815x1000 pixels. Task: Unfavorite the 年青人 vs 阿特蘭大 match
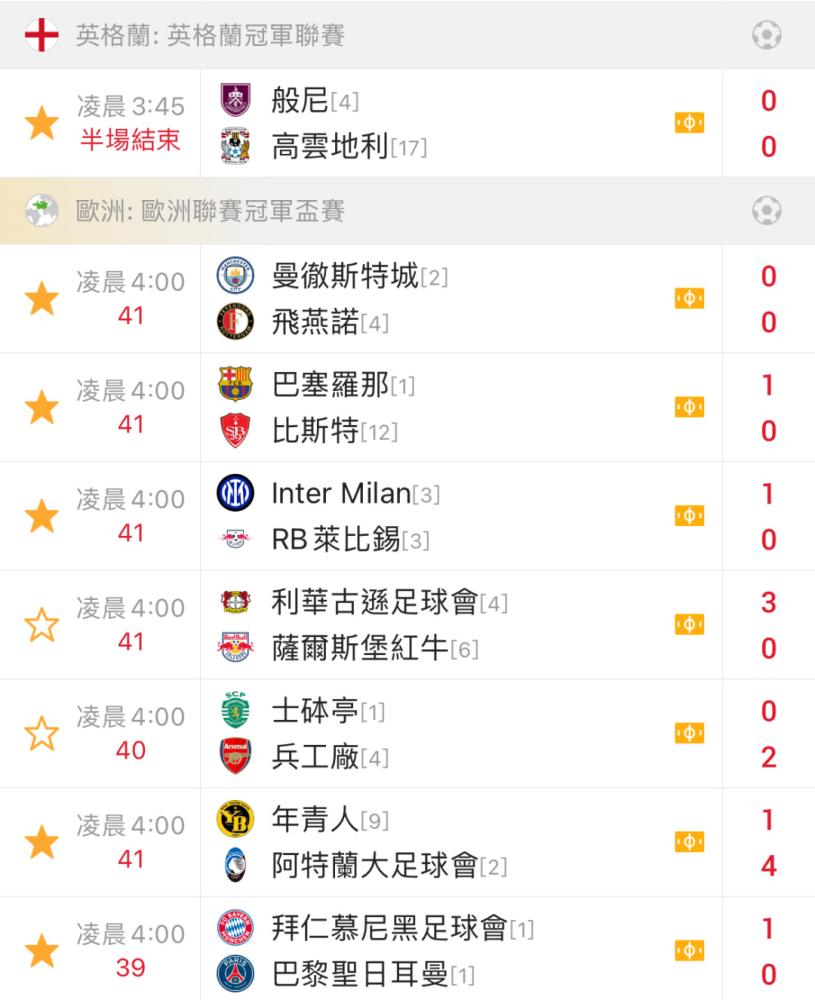click(41, 842)
